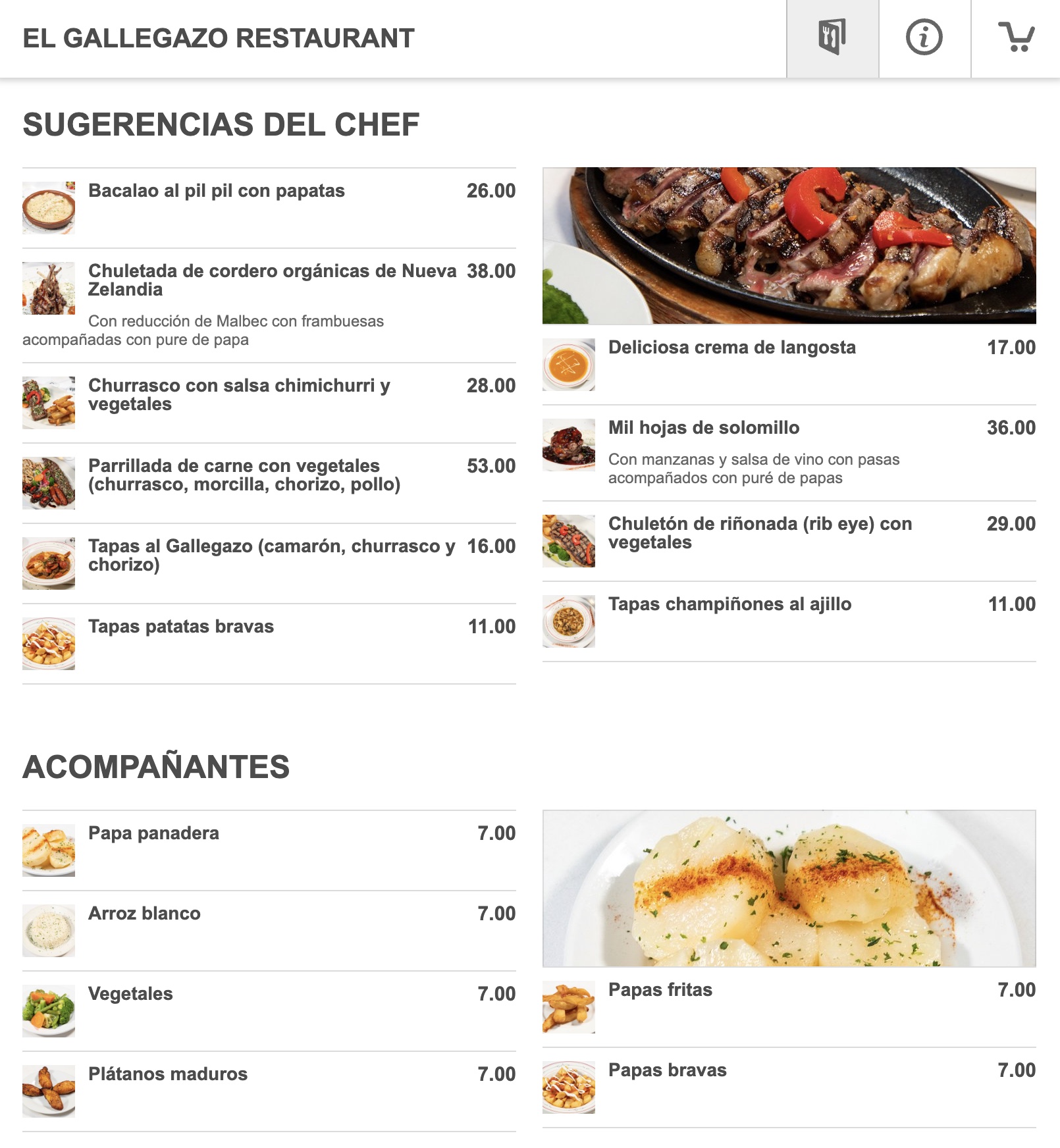Screen dimensions: 1060x1148
Task: Choose the Papas bravas side
Action: coord(667,1070)
